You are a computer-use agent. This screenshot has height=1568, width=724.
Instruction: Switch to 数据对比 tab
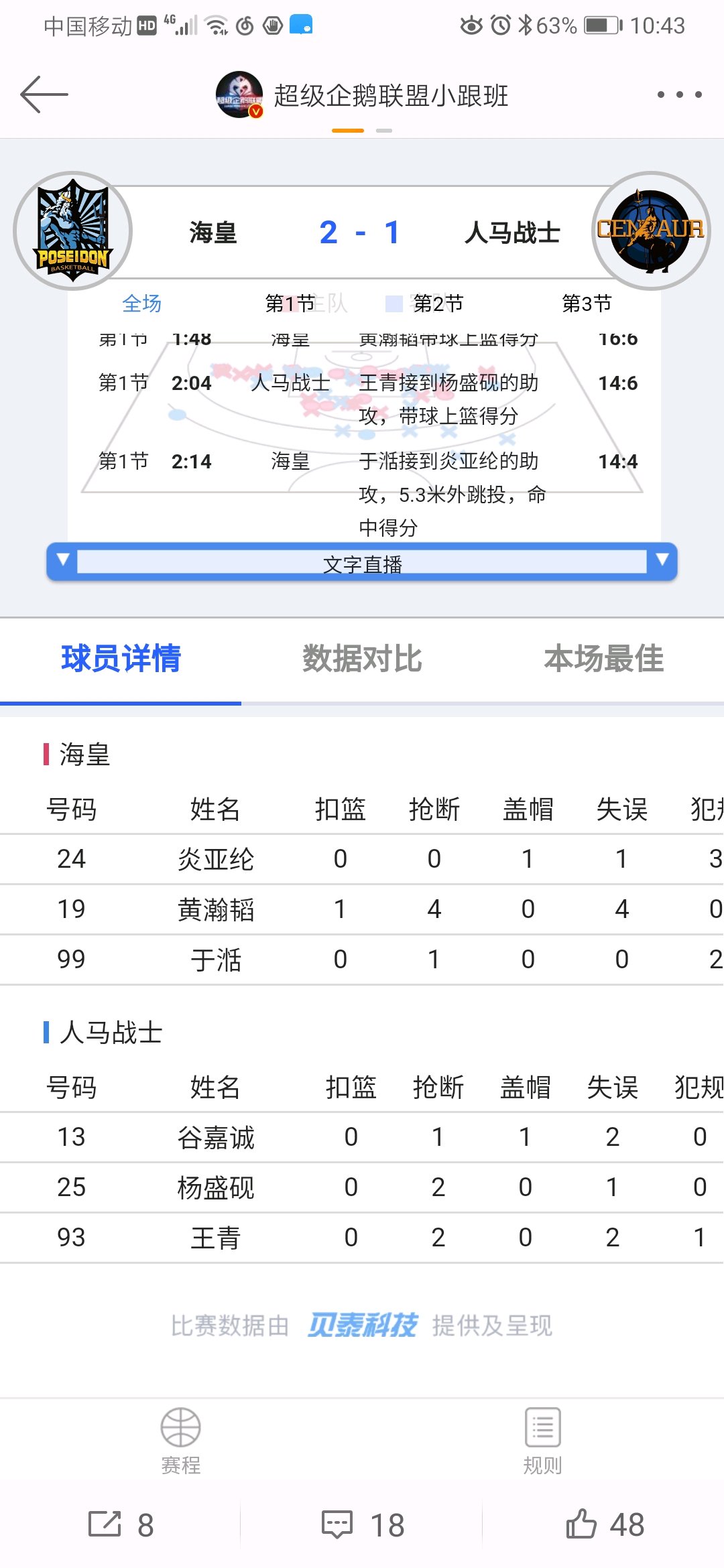(x=362, y=659)
